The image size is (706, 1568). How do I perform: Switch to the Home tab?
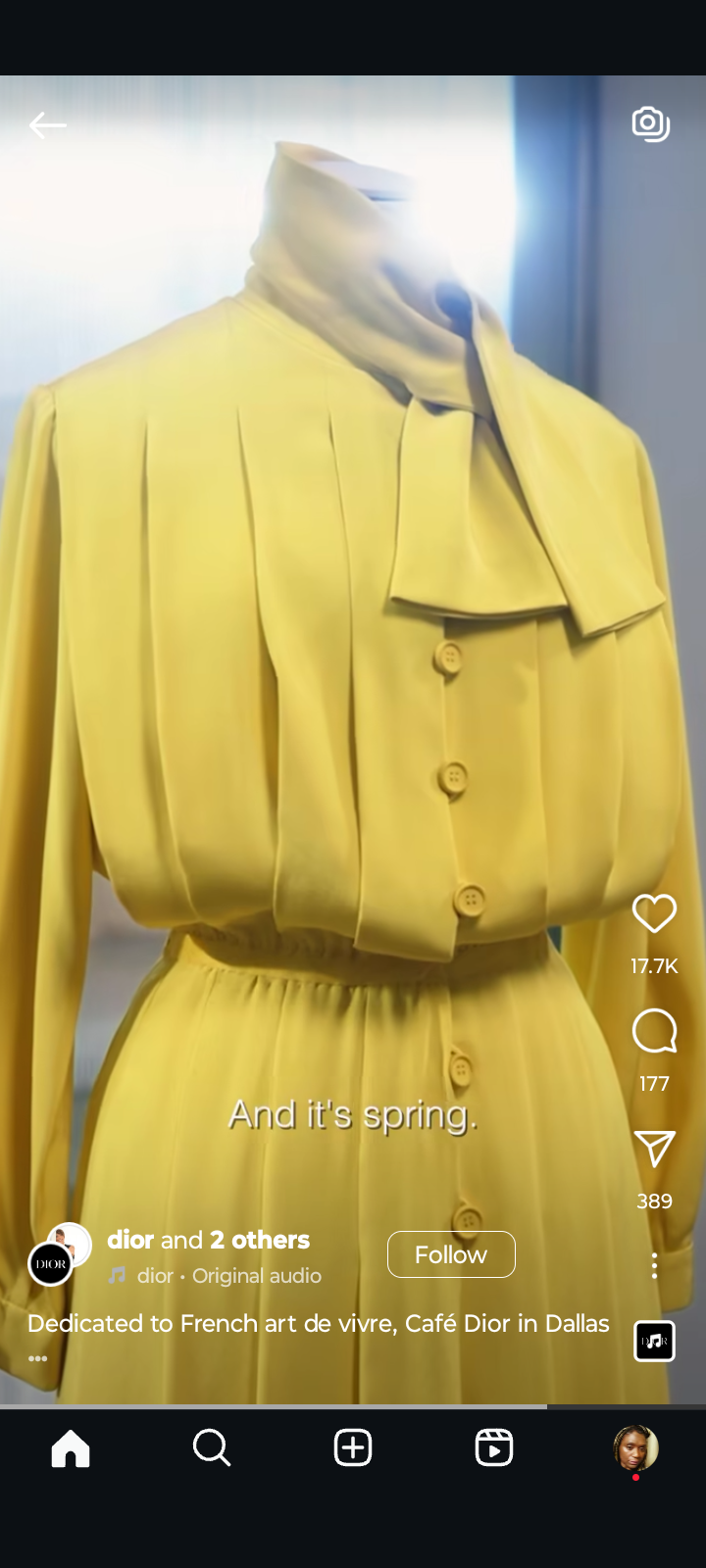[71, 1447]
